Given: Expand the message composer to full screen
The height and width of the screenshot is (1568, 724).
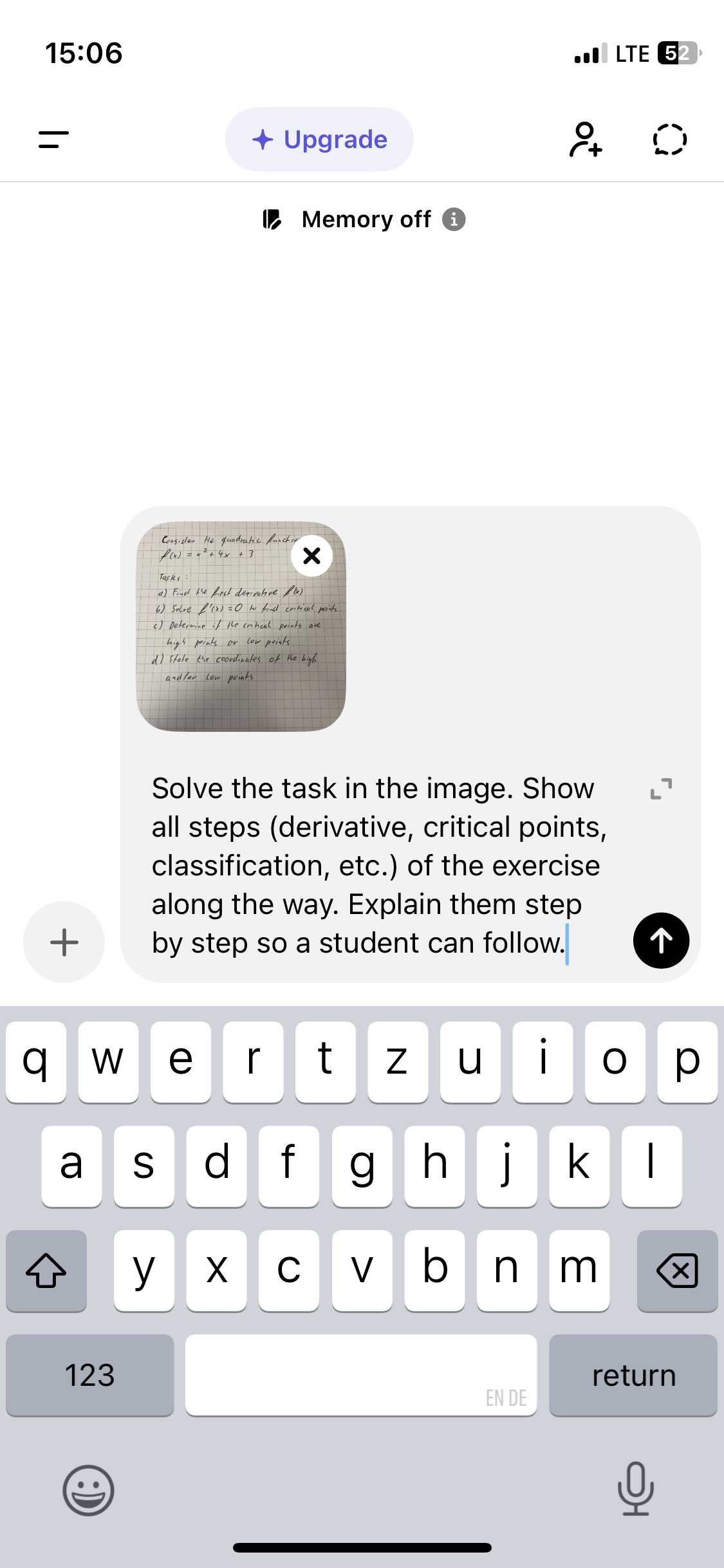Looking at the screenshot, I should pyautogui.click(x=661, y=789).
